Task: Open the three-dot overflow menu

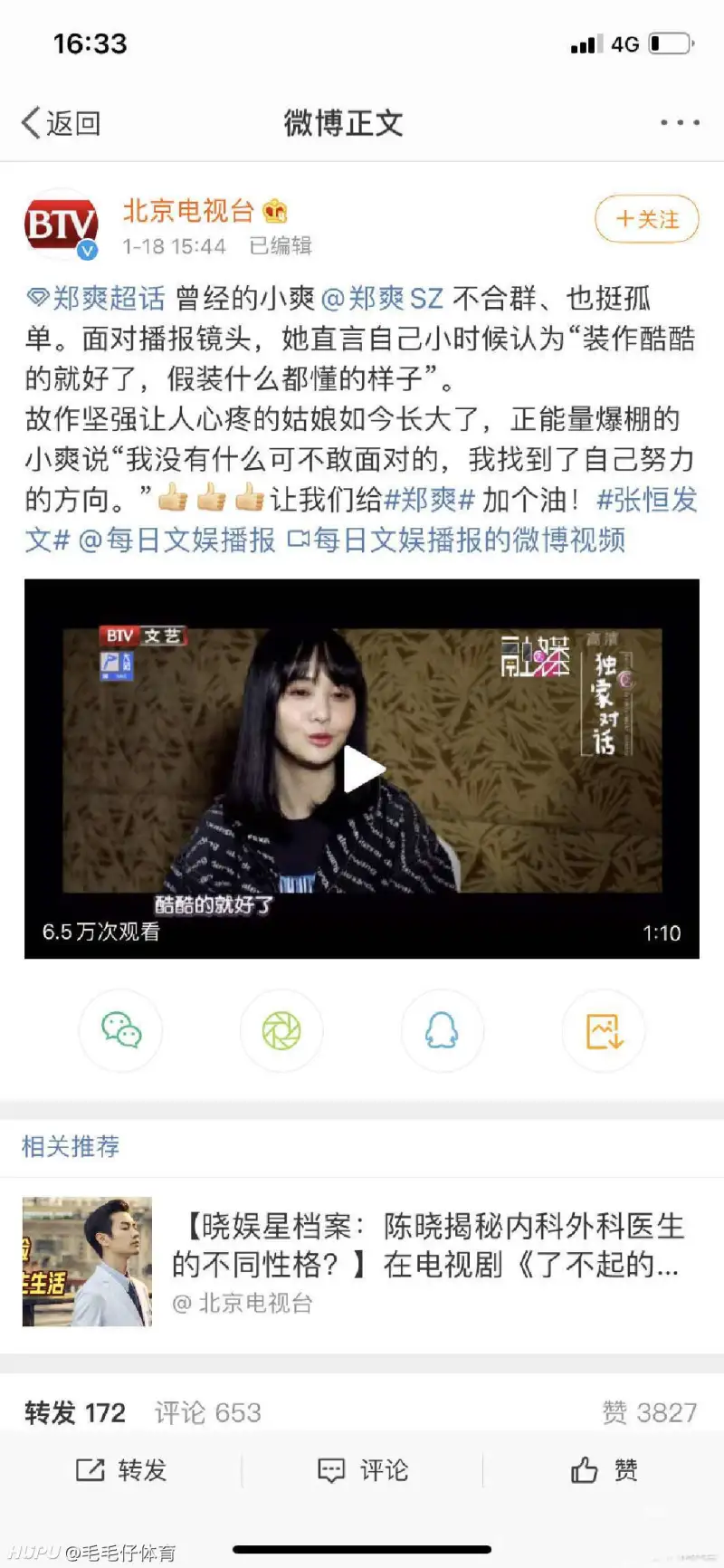Action: [x=679, y=123]
